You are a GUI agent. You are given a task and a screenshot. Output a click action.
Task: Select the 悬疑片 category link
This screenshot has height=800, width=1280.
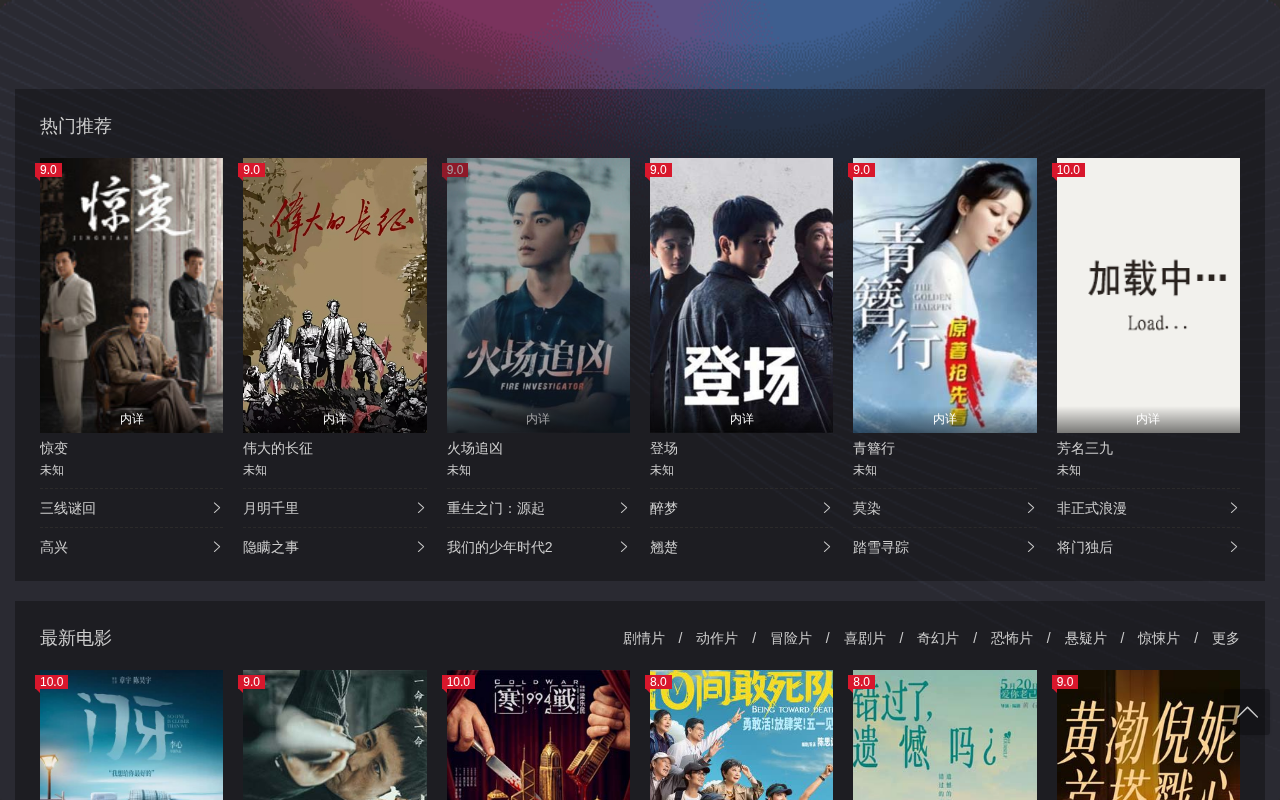coord(1085,638)
